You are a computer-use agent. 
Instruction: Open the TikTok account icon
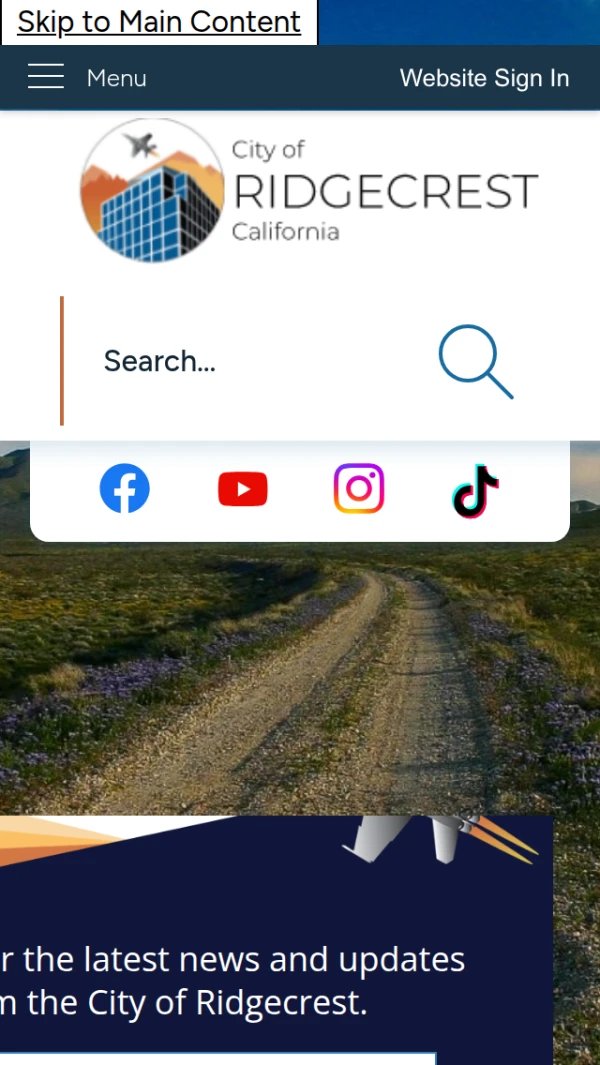click(475, 490)
